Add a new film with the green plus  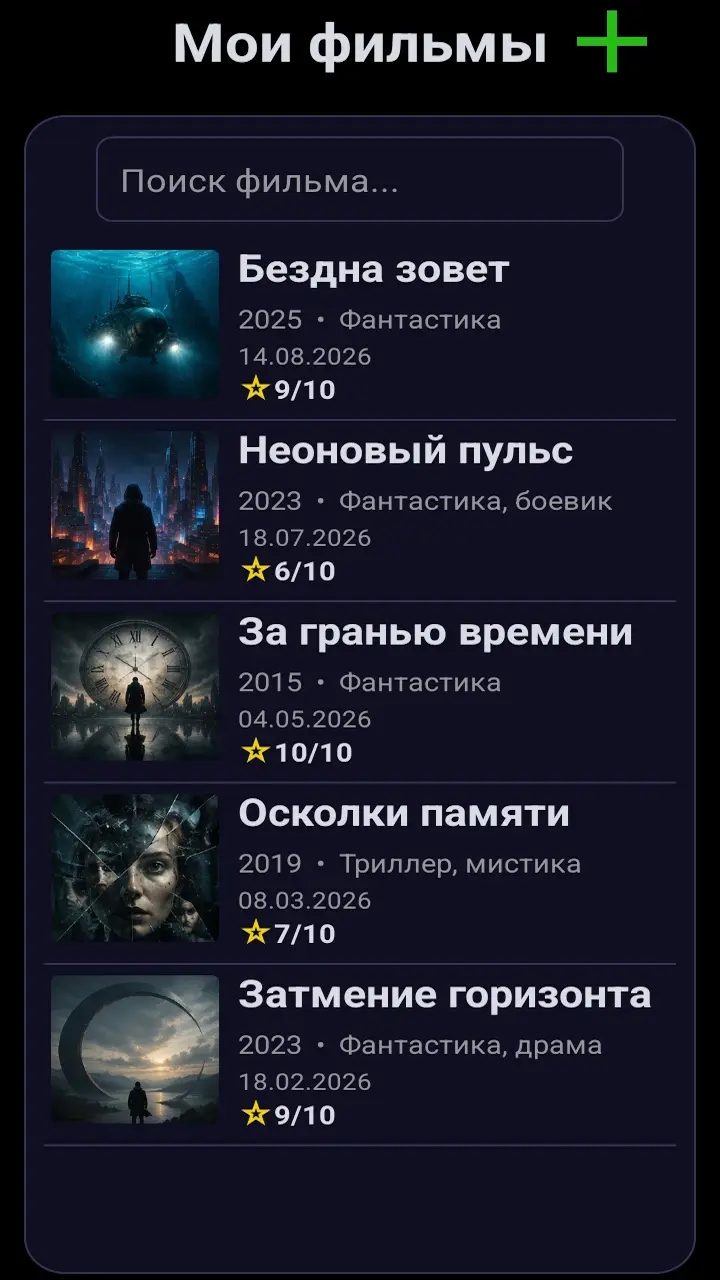[x=612, y=43]
